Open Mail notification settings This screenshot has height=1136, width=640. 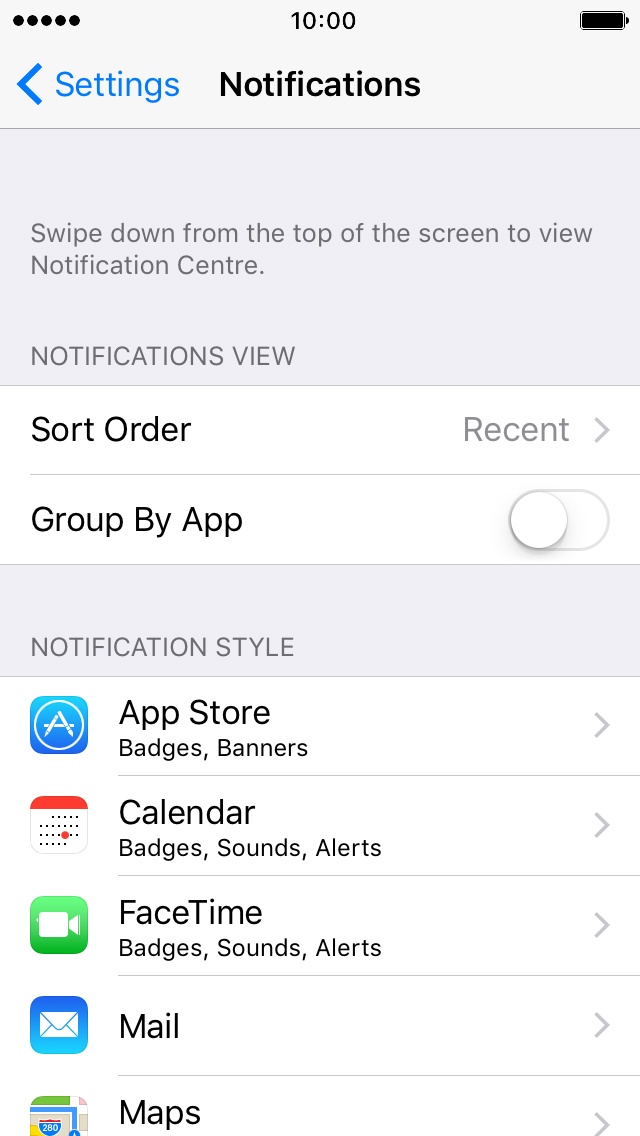(320, 1026)
